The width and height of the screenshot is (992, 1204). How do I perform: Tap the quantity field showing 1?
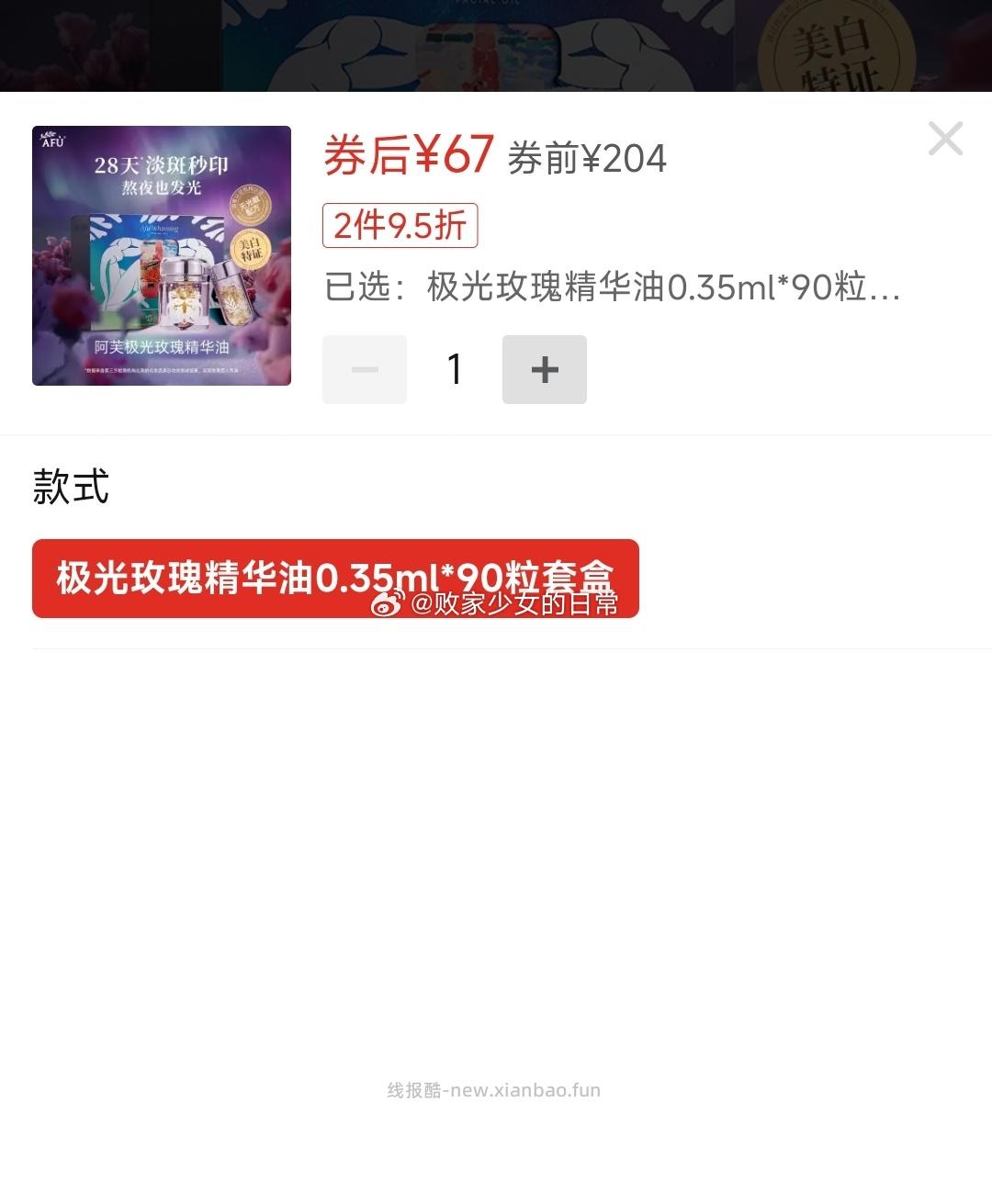coord(454,369)
